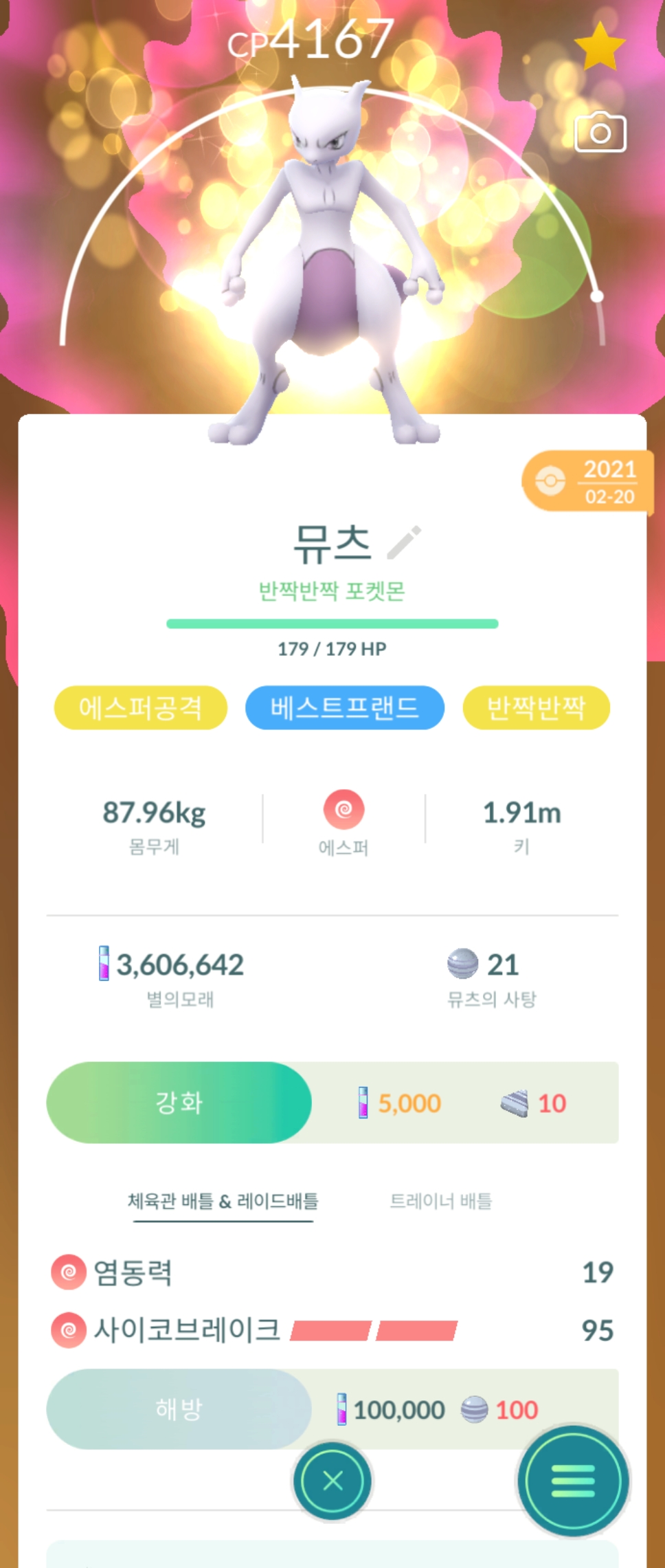Tap the 강화 power up button
The width and height of the screenshot is (665, 1568).
click(x=179, y=1103)
